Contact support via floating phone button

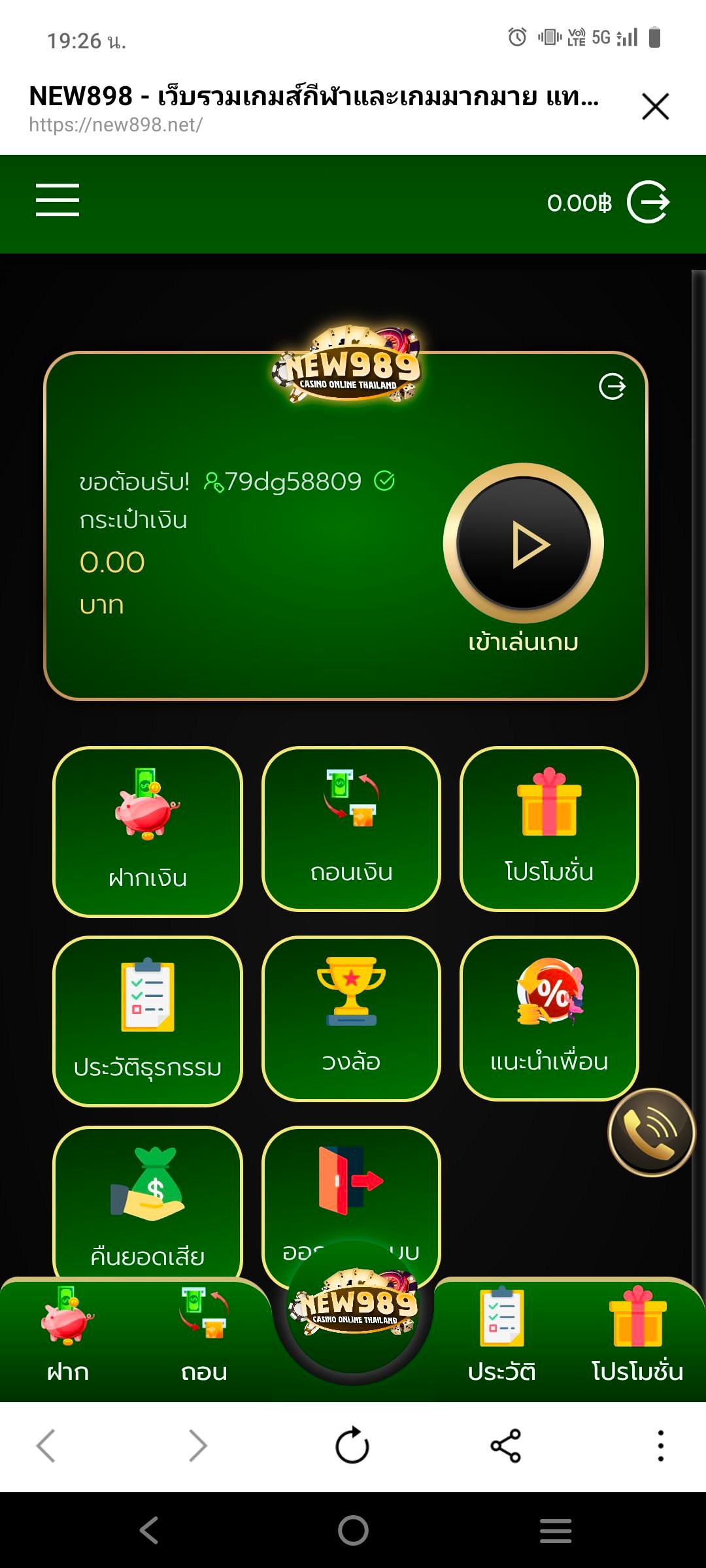point(652,1132)
